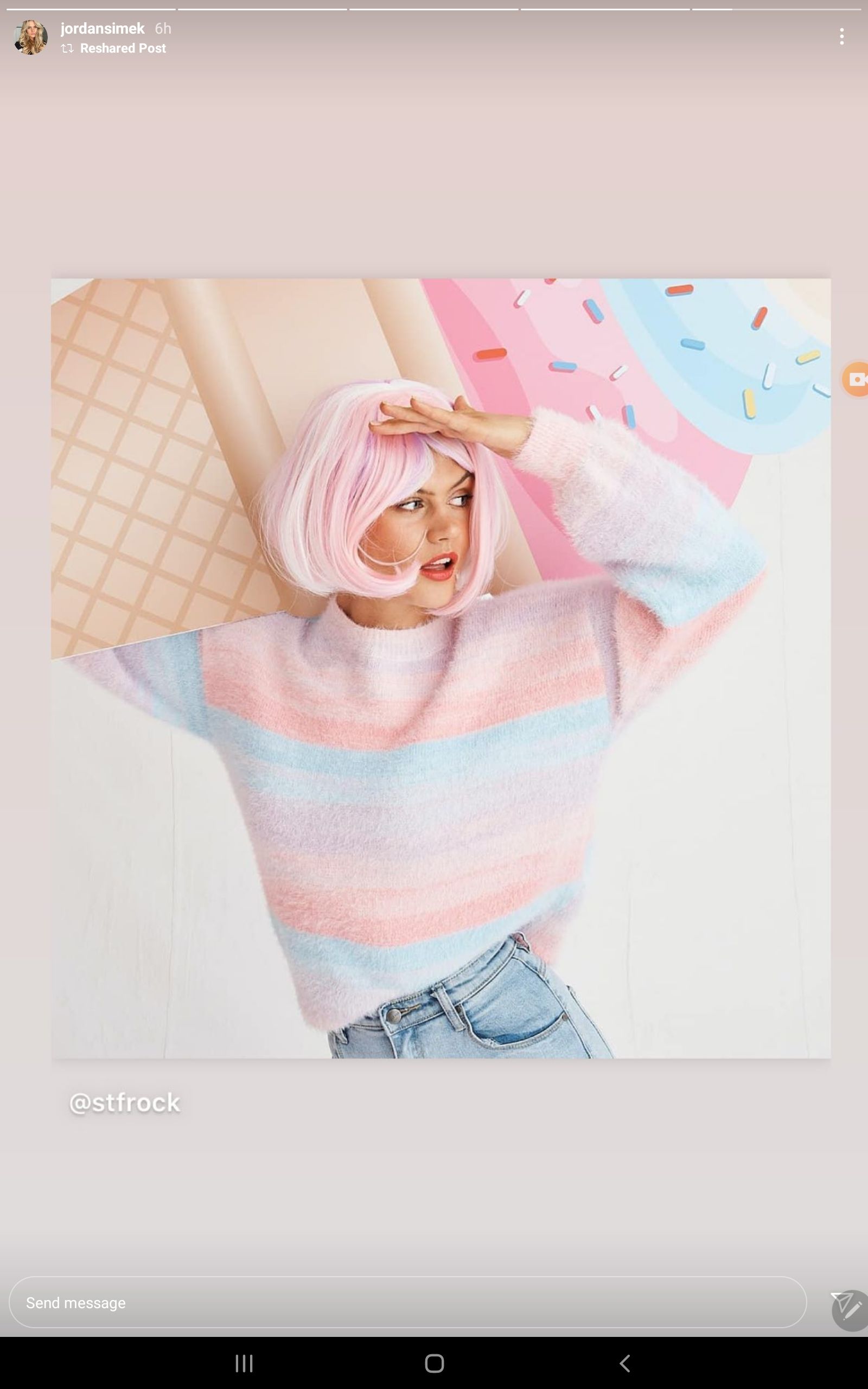Screen dimensions: 868x1389
Task: Open the @stfrock mention
Action: (x=125, y=1103)
